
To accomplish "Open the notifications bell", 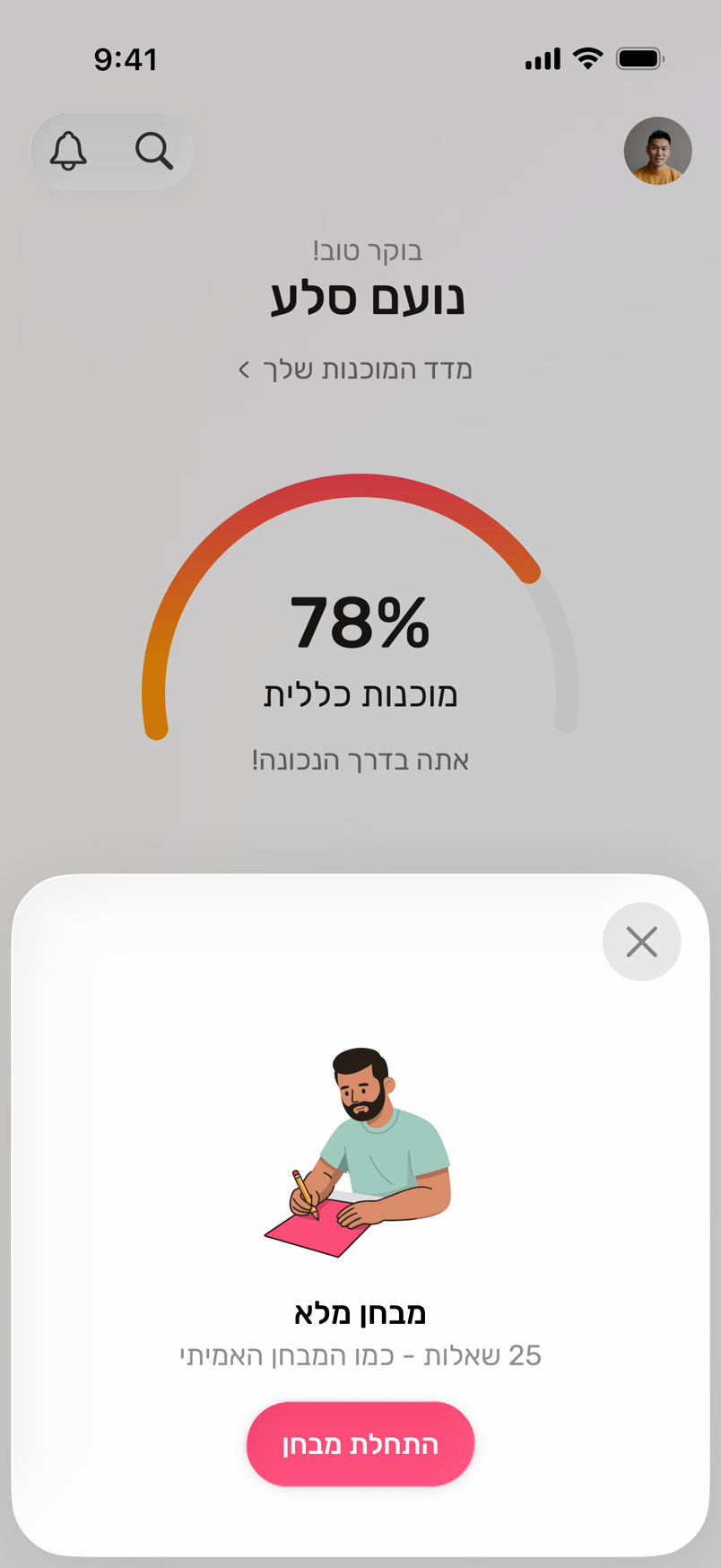I will tap(68, 151).
